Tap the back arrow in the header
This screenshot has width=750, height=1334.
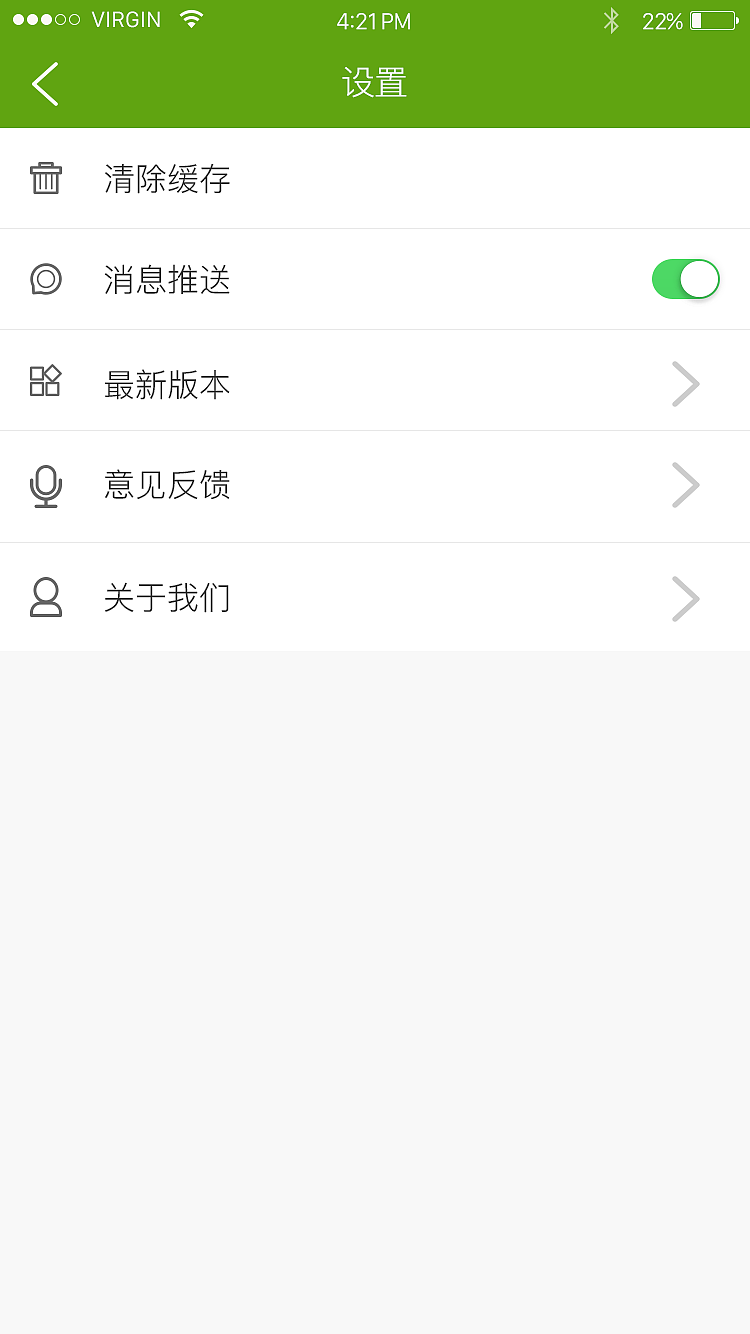(x=45, y=84)
